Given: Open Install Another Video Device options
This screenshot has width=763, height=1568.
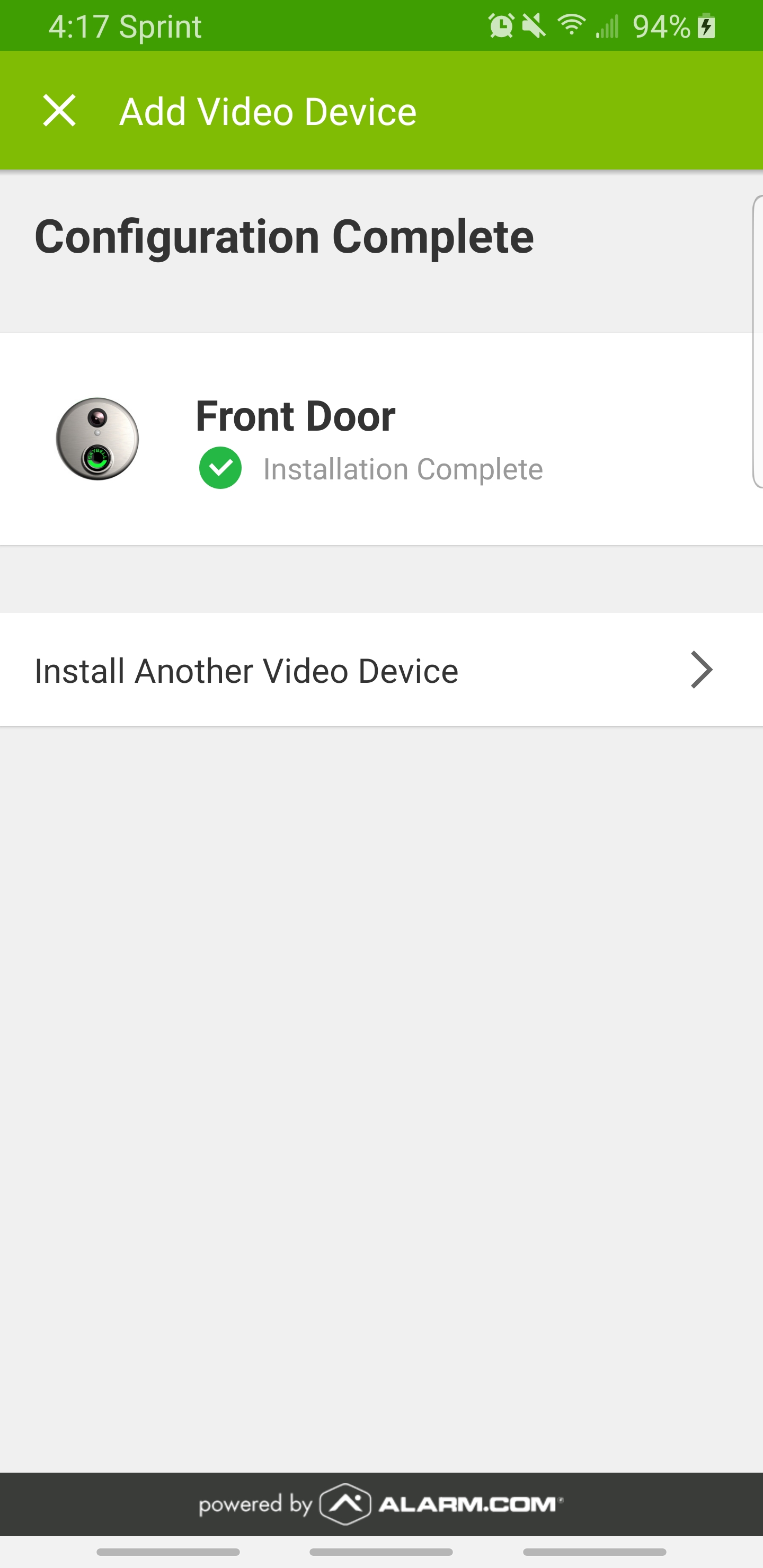Looking at the screenshot, I should click(381, 670).
